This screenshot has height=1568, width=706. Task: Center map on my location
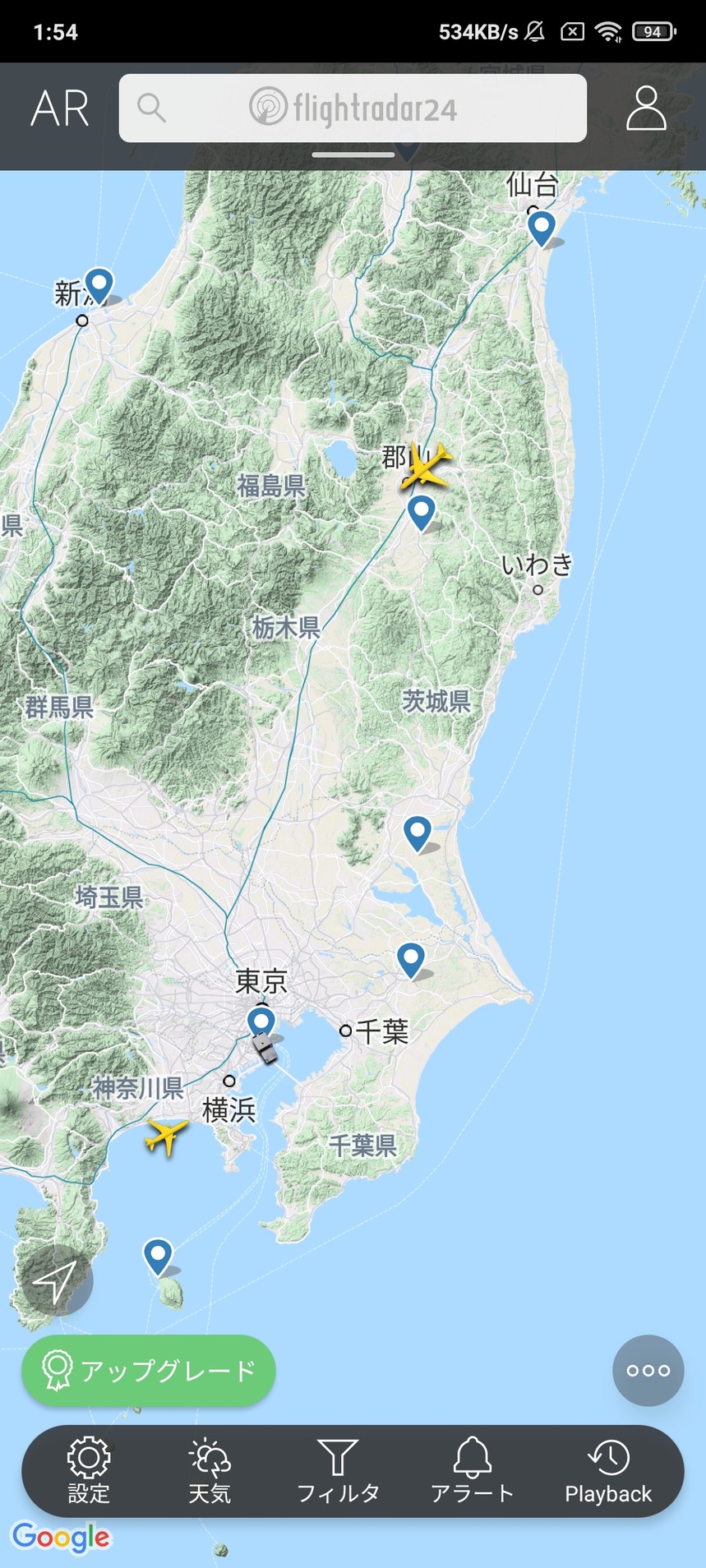pyautogui.click(x=56, y=1280)
